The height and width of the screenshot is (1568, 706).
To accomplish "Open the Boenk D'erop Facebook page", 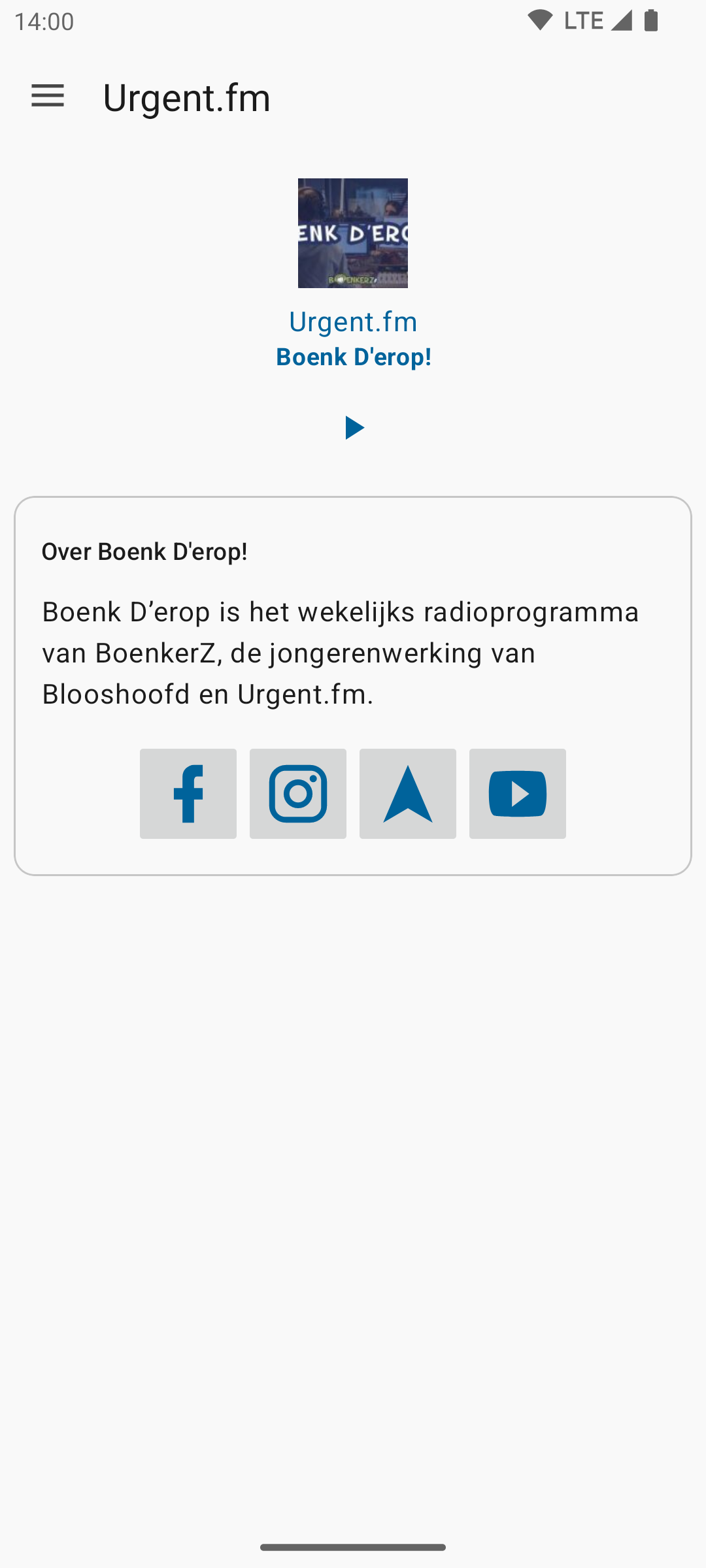I will click(x=188, y=794).
